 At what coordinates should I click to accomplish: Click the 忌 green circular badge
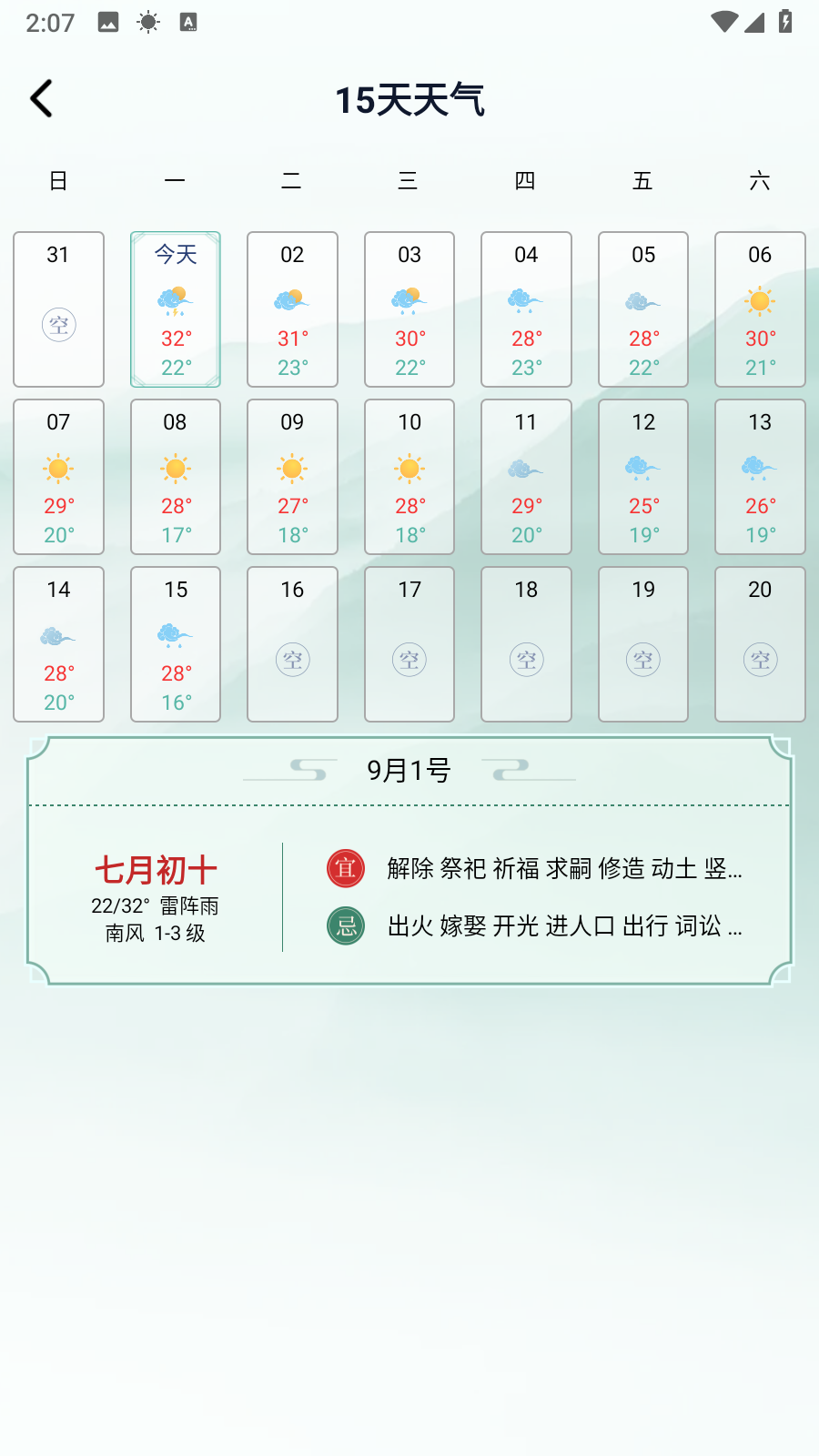344,927
